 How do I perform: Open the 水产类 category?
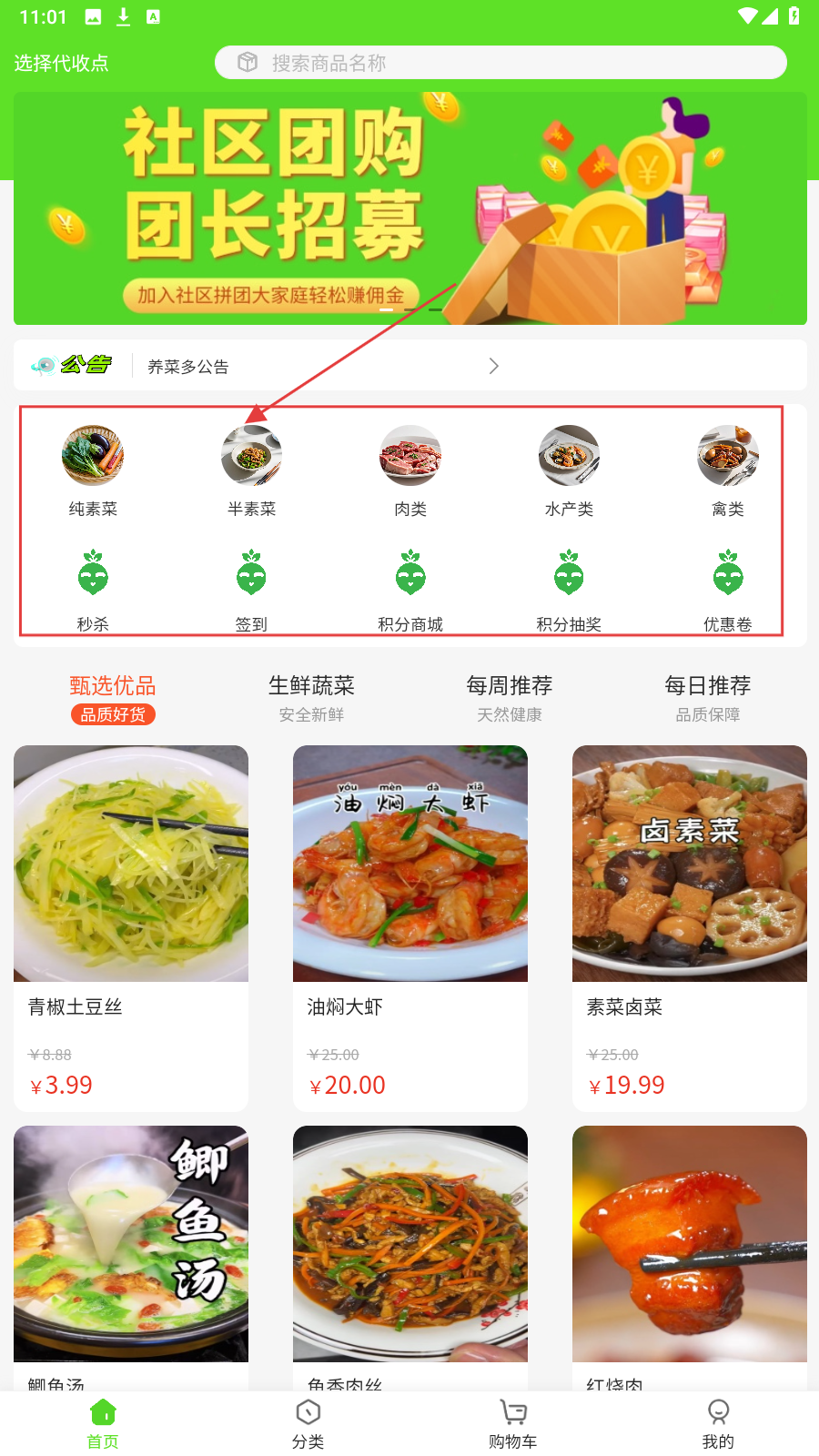click(569, 470)
